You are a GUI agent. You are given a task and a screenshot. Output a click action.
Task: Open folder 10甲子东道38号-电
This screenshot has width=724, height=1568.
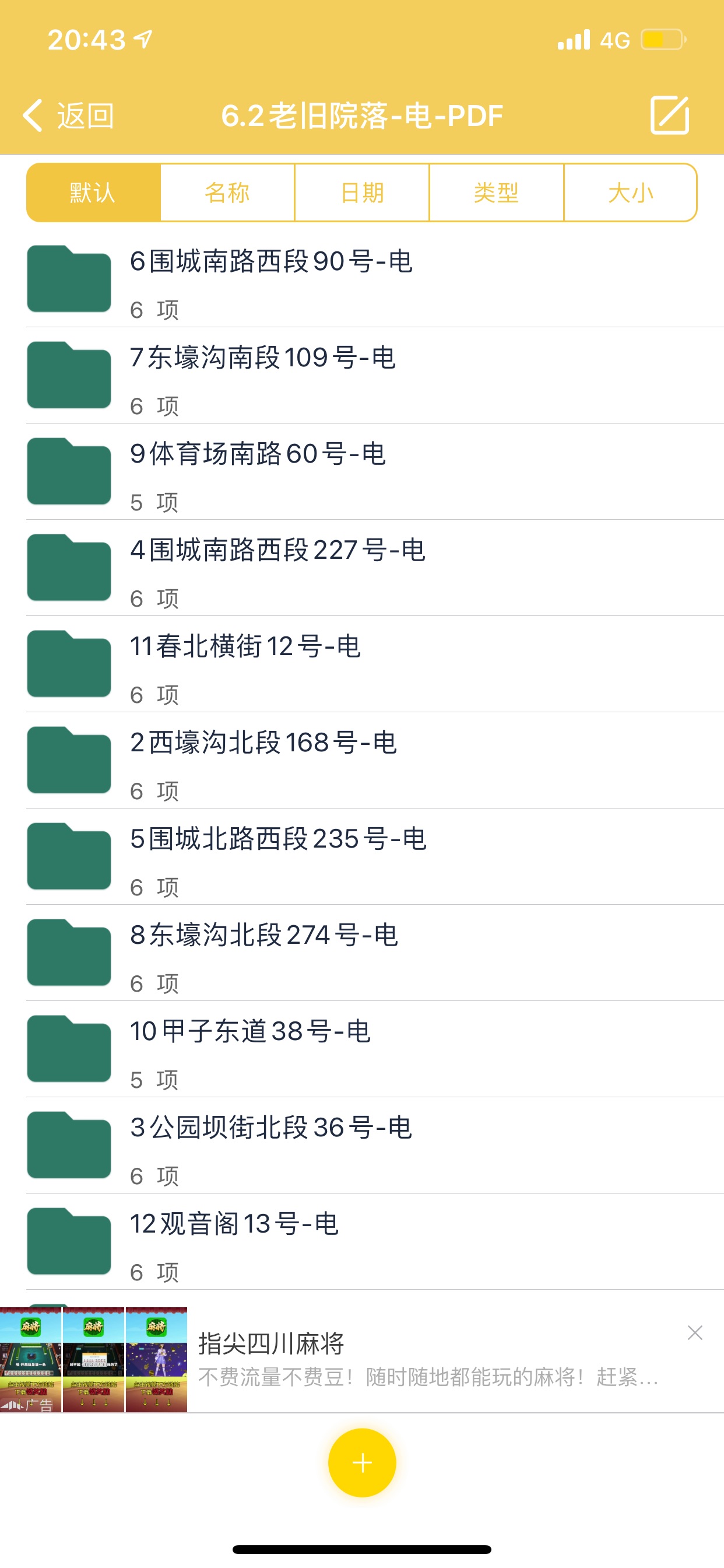pos(375,1049)
